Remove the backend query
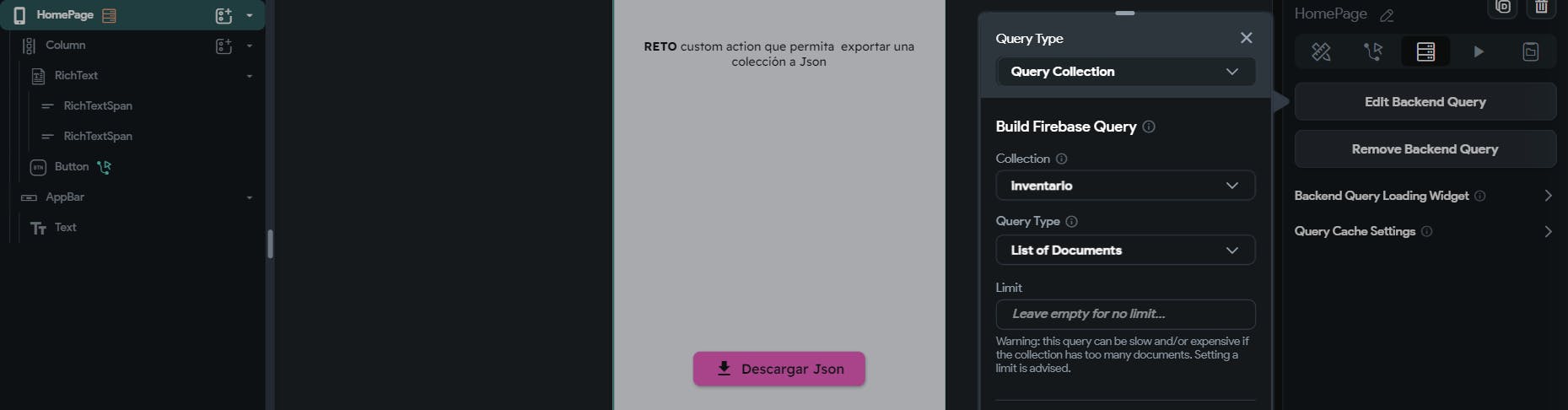Image resolution: width=1568 pixels, height=410 pixels. point(1425,149)
